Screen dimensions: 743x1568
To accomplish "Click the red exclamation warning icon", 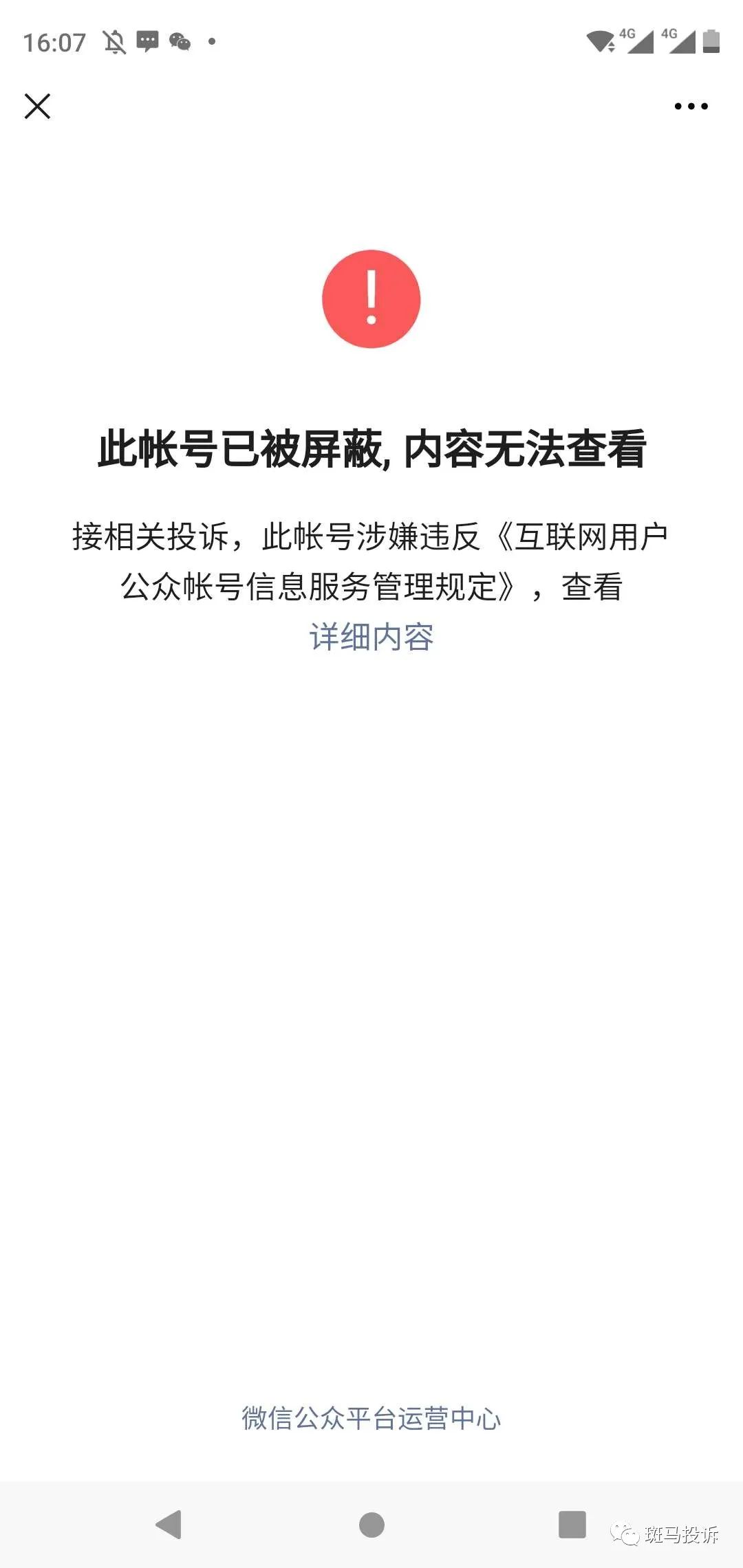I will 371,297.
